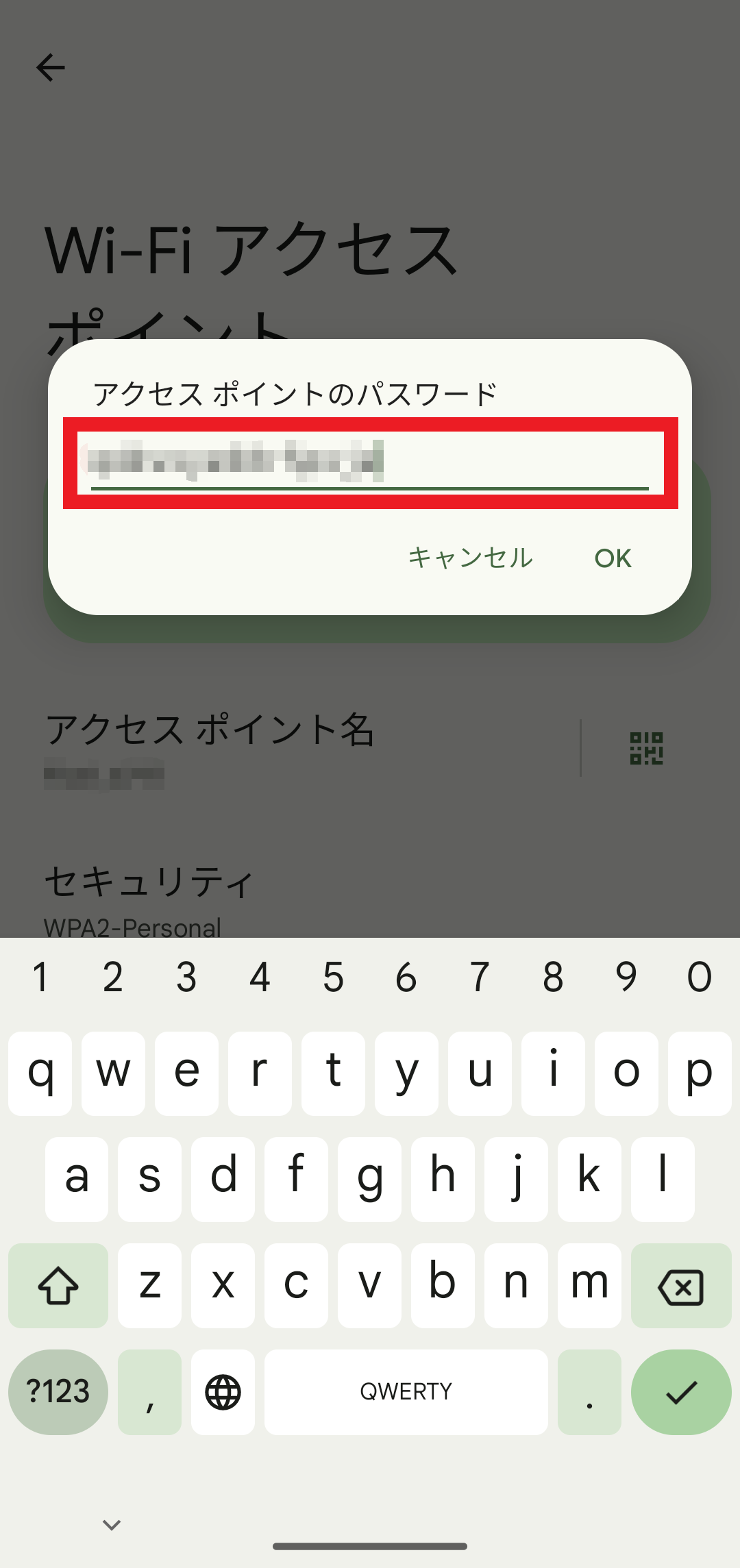Screen dimensions: 740x1568
Task: Tap the QWERTY space bar
Action: (406, 1392)
